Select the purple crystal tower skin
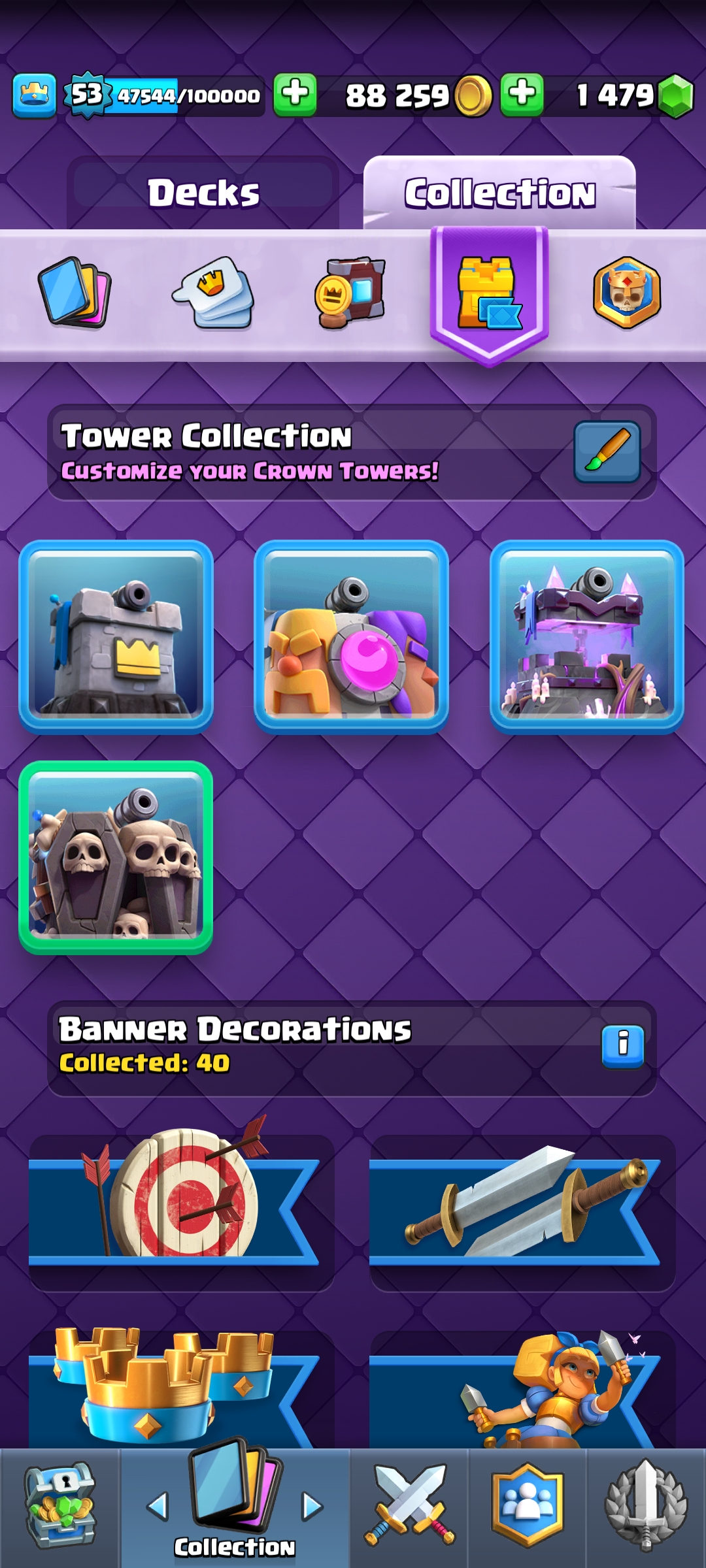The width and height of the screenshot is (706, 1568). (587, 637)
